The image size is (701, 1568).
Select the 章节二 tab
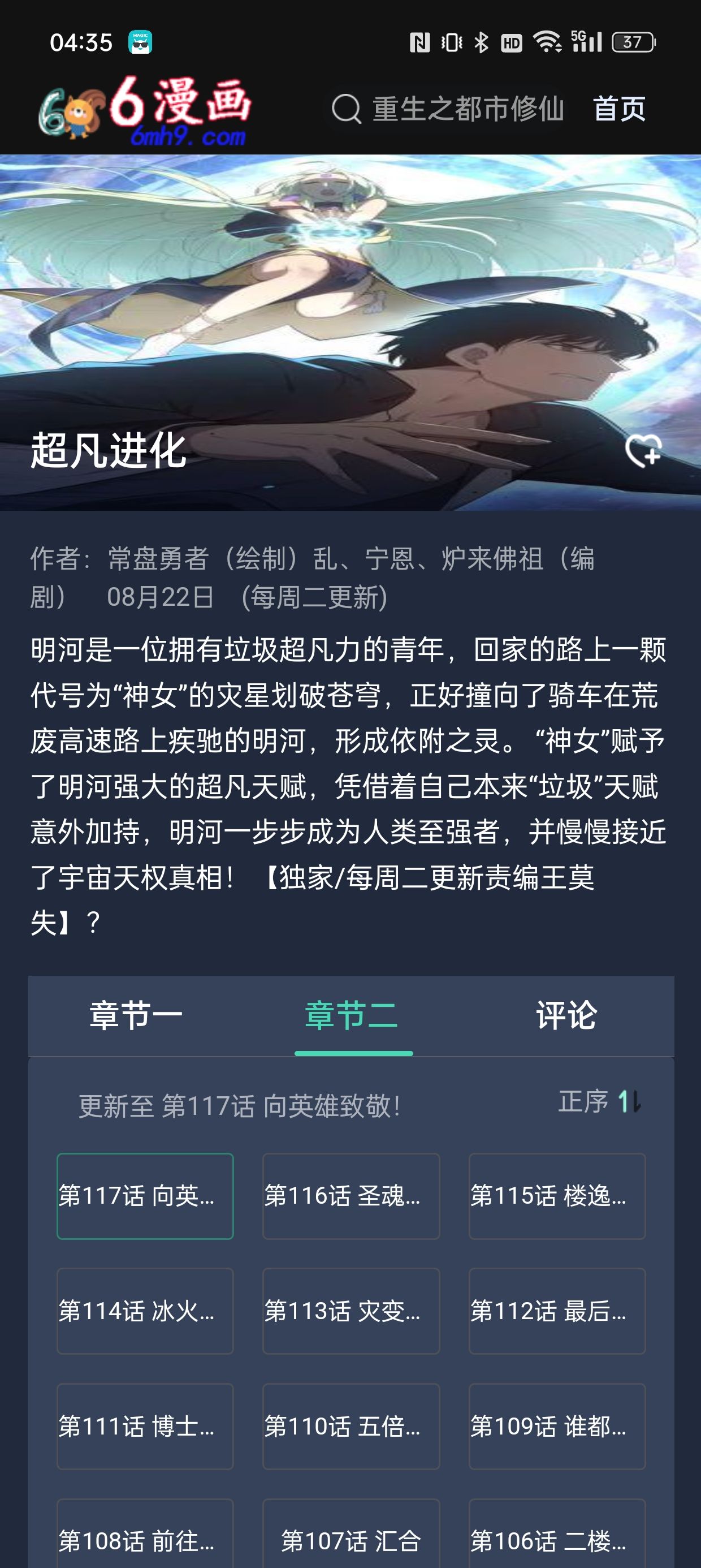point(352,1015)
